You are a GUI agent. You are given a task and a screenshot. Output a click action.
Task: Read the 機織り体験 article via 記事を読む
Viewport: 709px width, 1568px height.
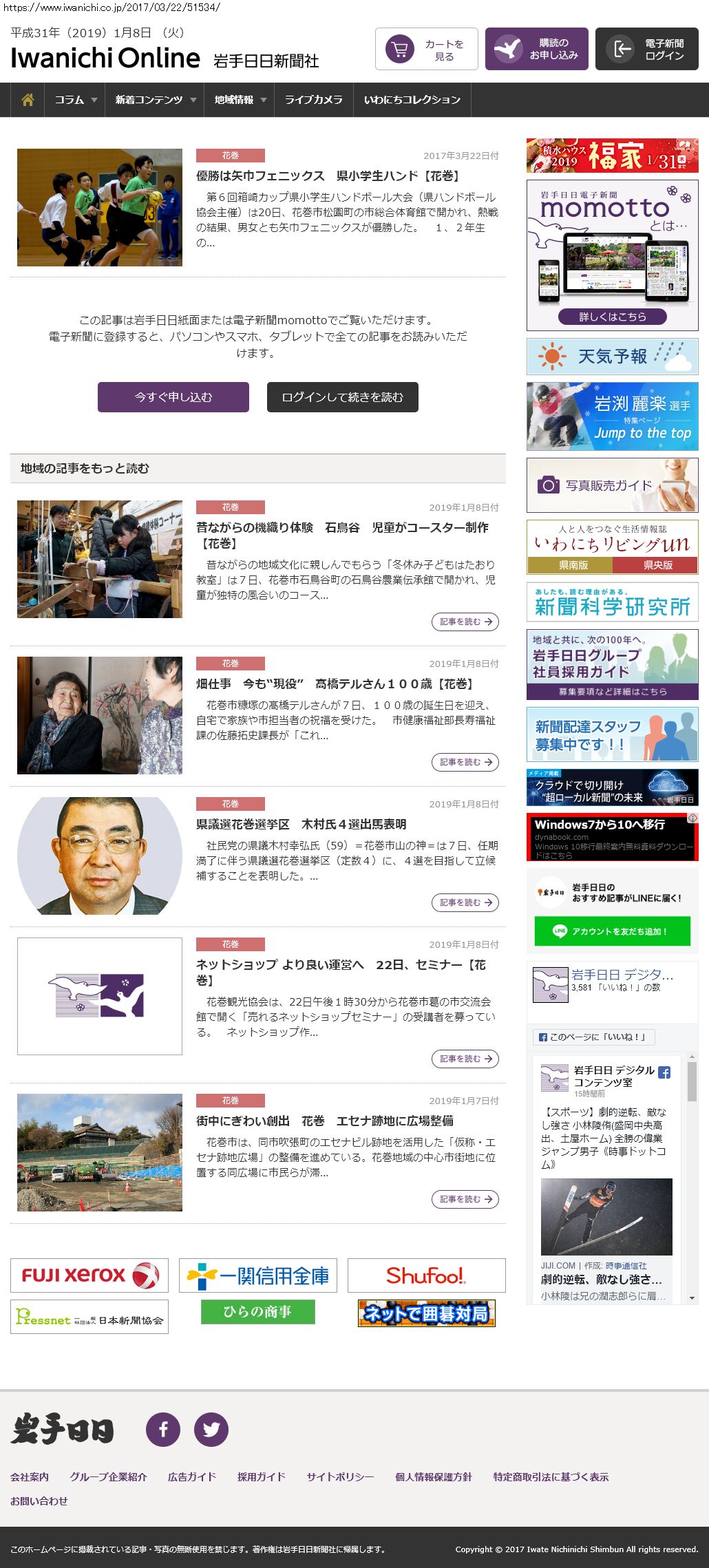point(465,622)
